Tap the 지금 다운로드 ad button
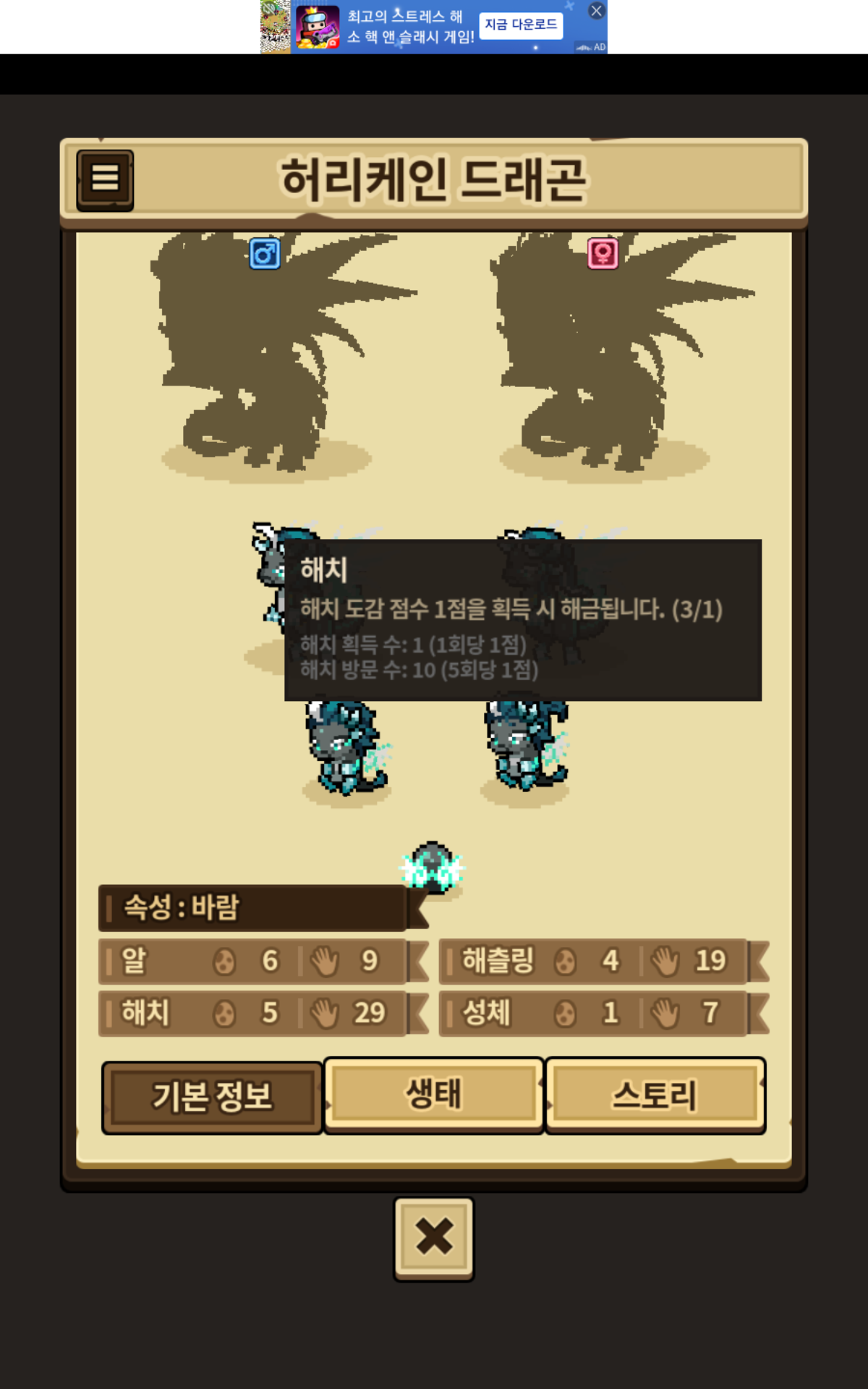Viewport: 868px width, 1389px height. coord(521,25)
